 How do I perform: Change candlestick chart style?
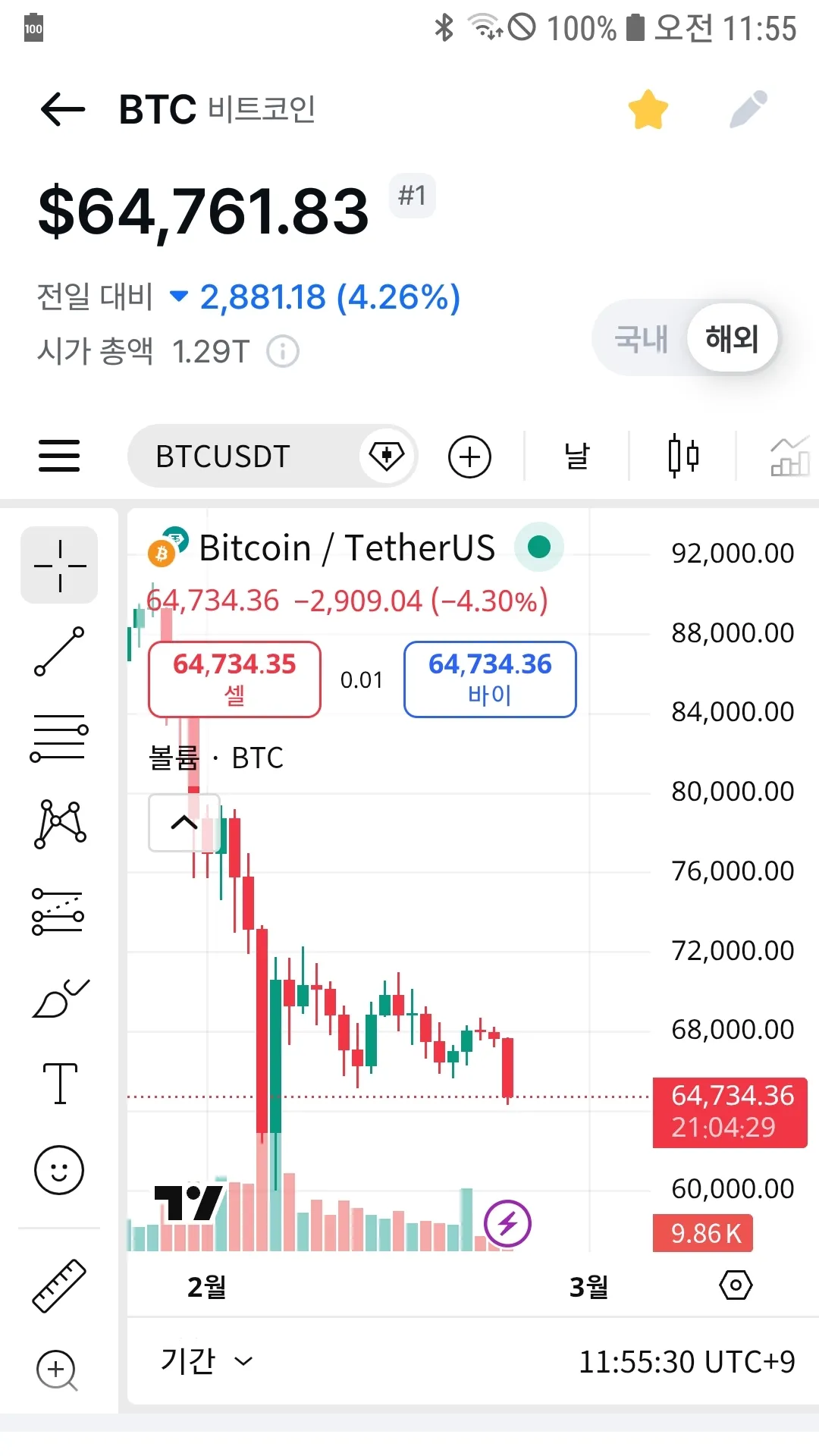coord(683,457)
